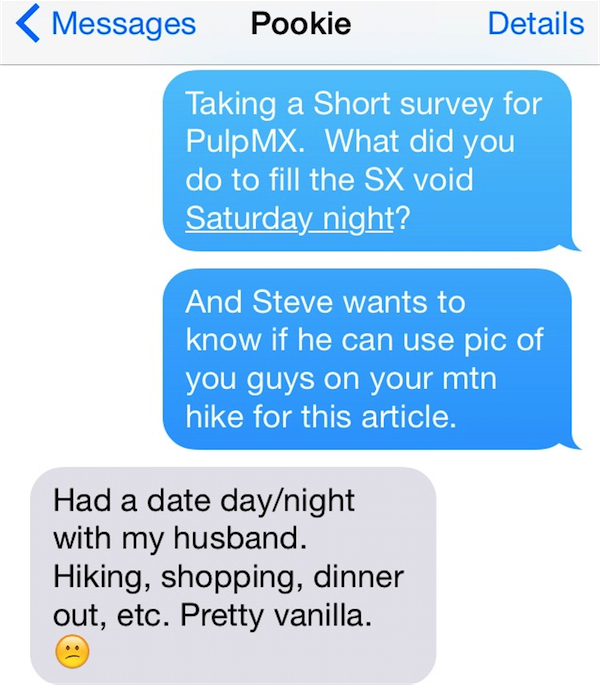Tap the underlined Saturday night link

[289, 217]
